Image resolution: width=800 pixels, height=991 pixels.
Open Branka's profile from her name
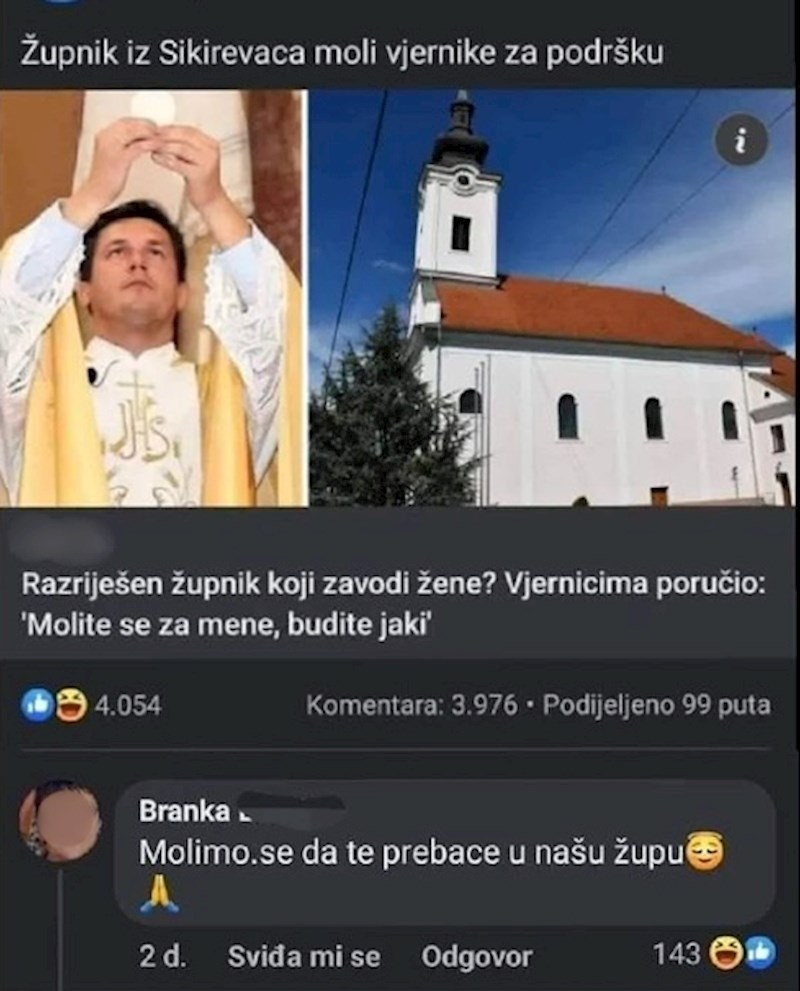click(185, 810)
